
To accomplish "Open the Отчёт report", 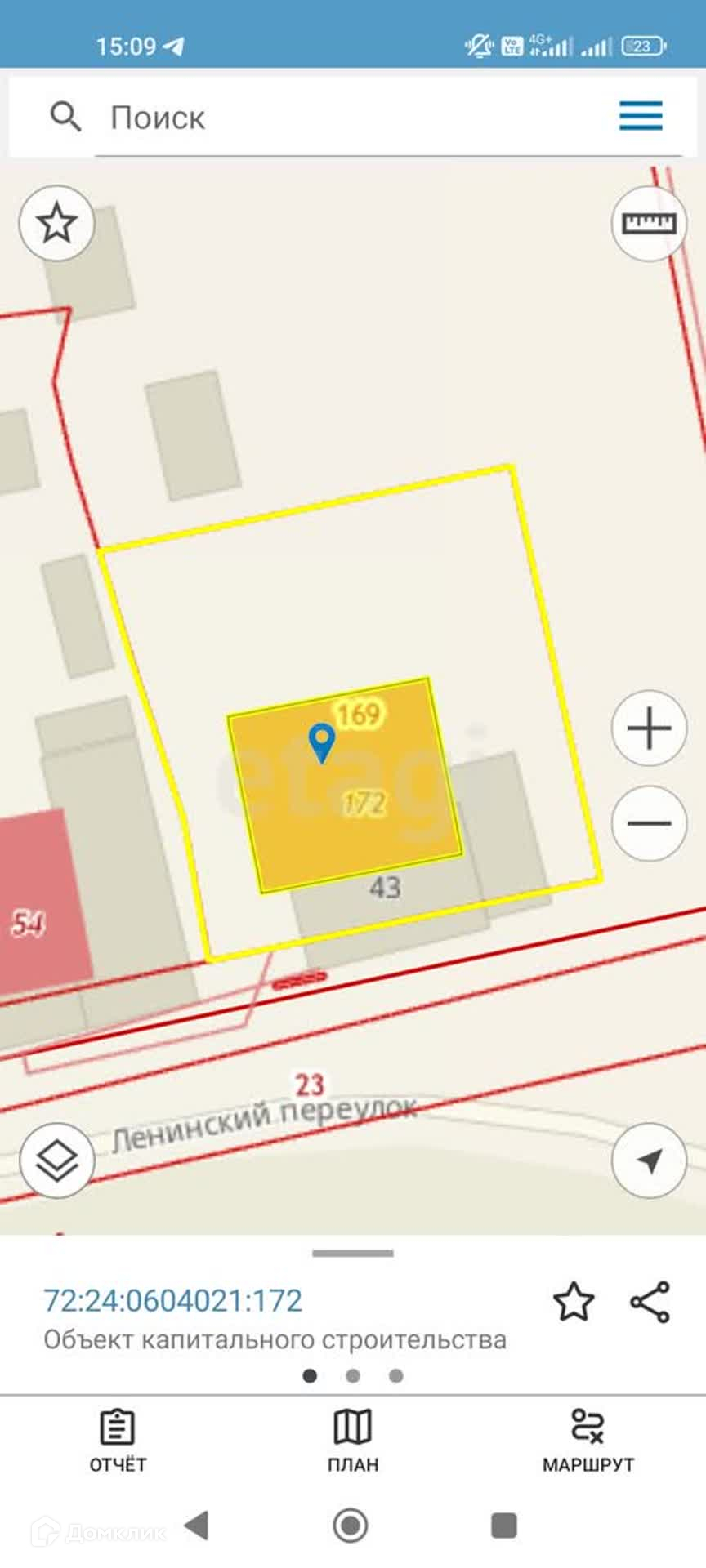I will 118,1441.
